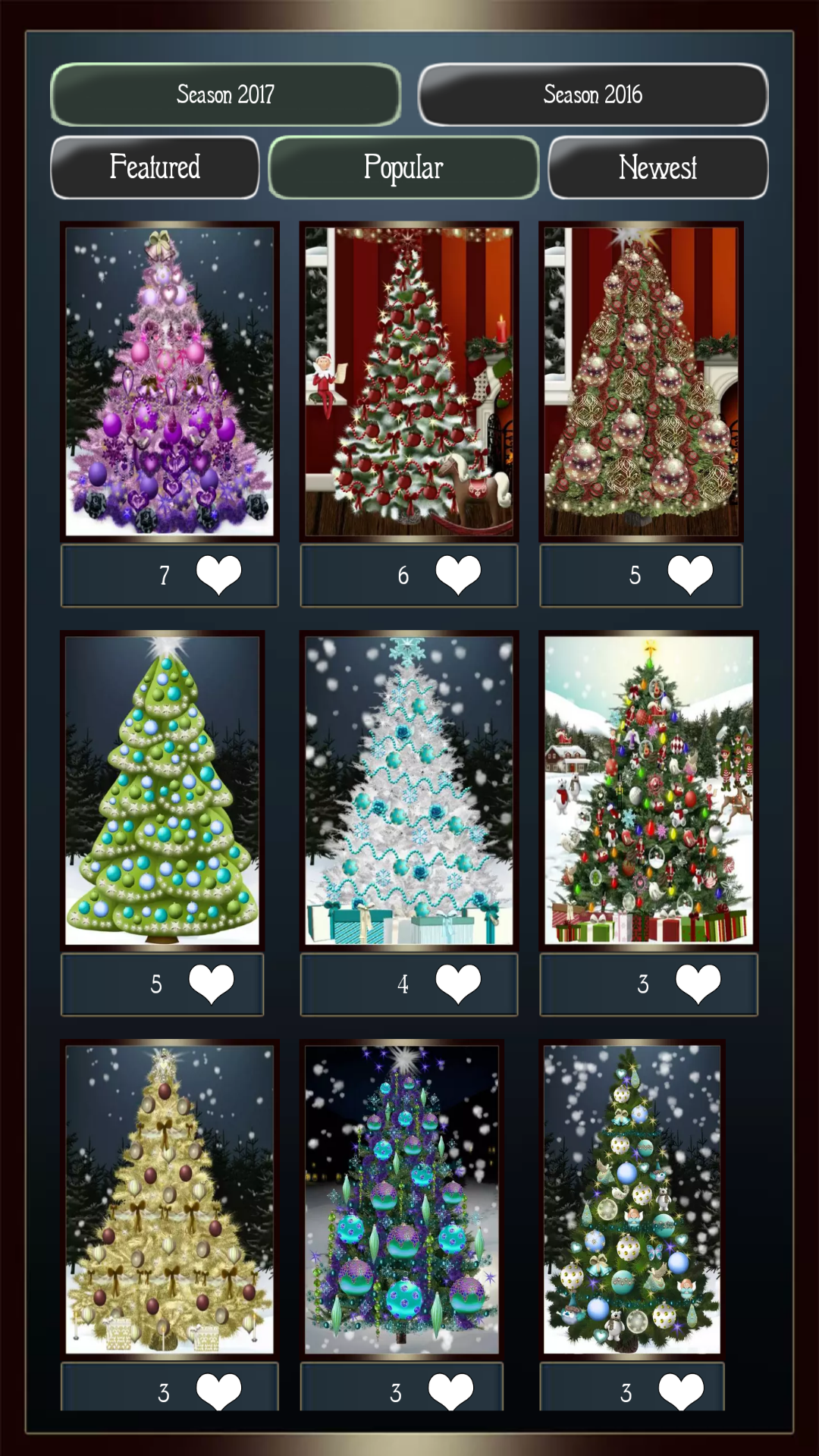819x1456 pixels.
Task: Open the white tree with teal ornaments
Action: (408, 789)
